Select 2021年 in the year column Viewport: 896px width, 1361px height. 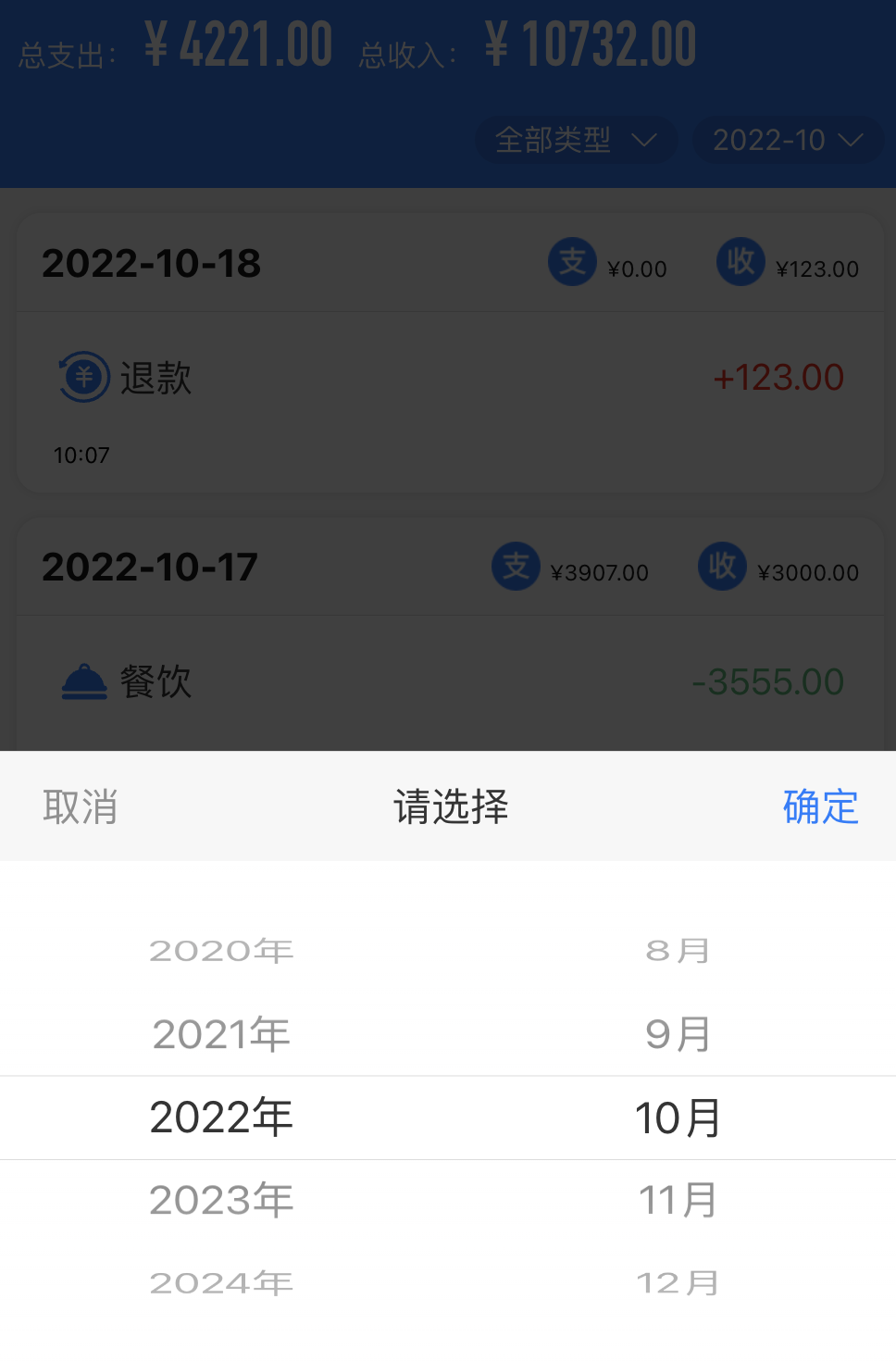221,1034
